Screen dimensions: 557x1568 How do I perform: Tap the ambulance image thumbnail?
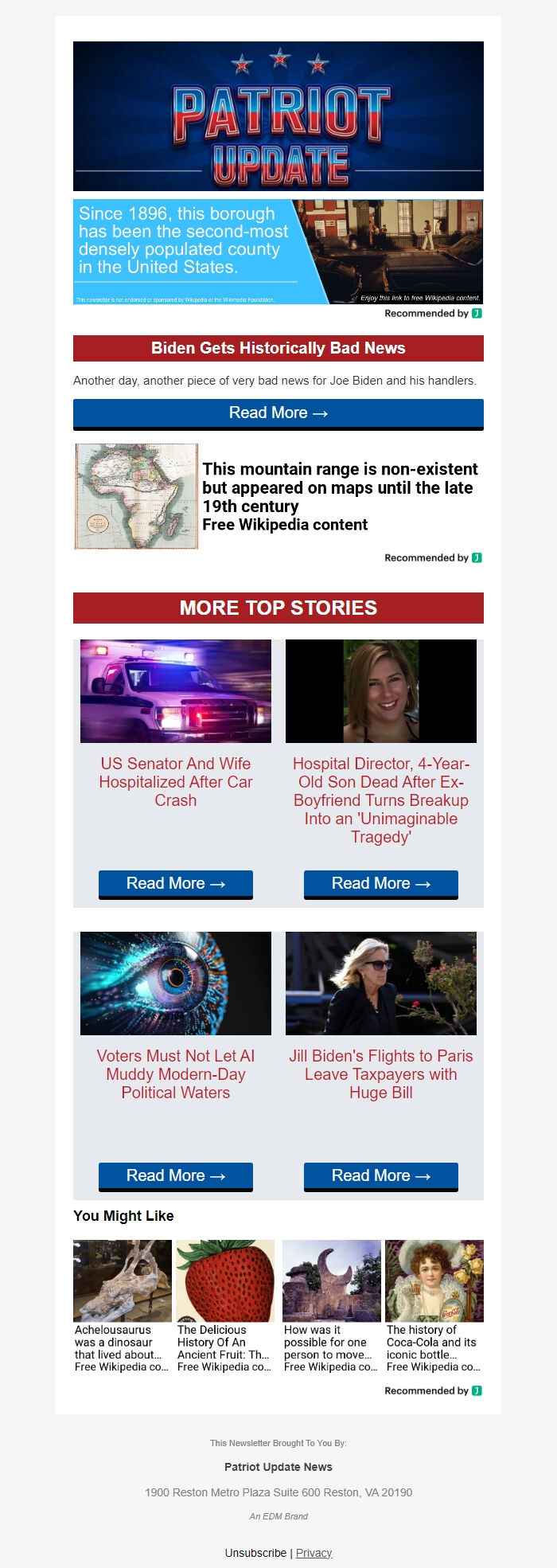click(x=175, y=691)
